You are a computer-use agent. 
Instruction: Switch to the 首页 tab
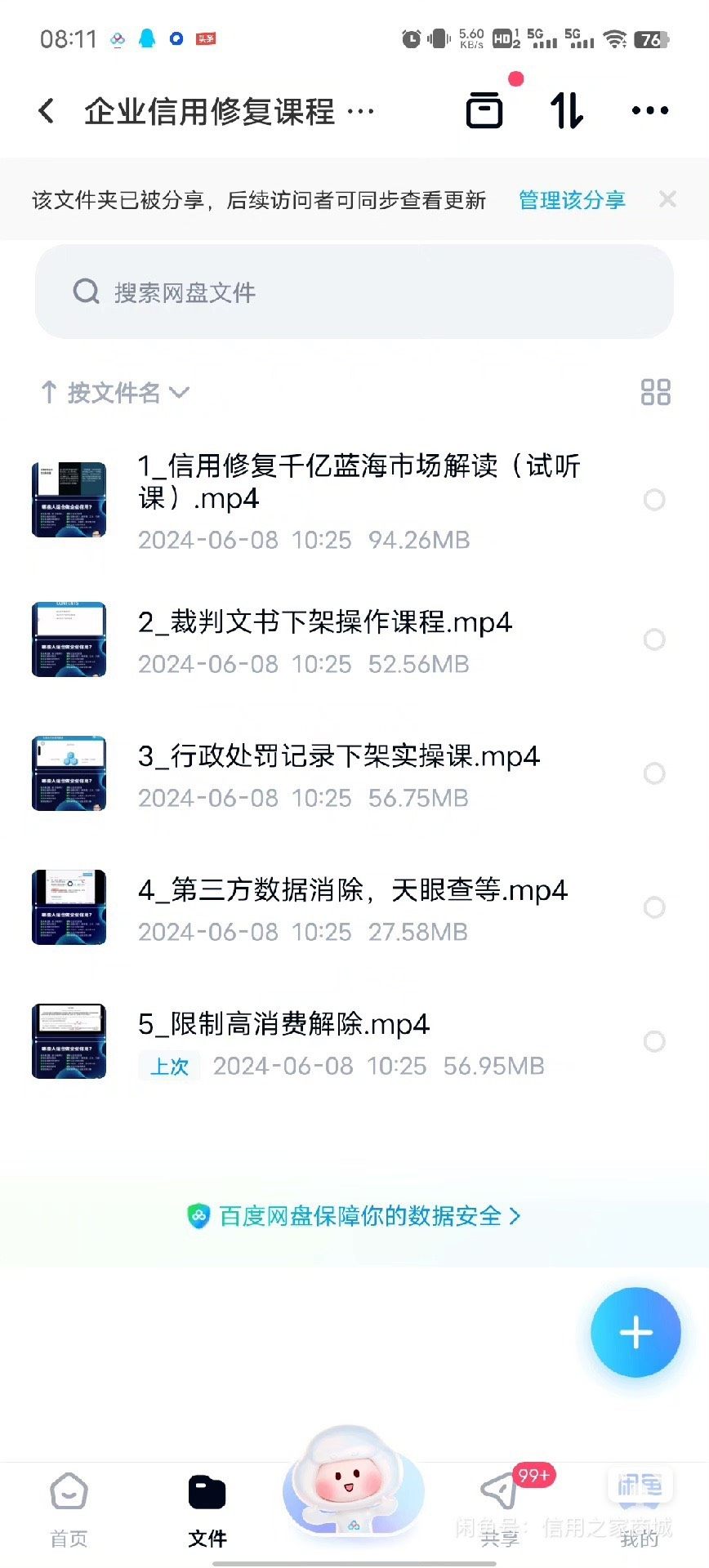(x=69, y=1509)
